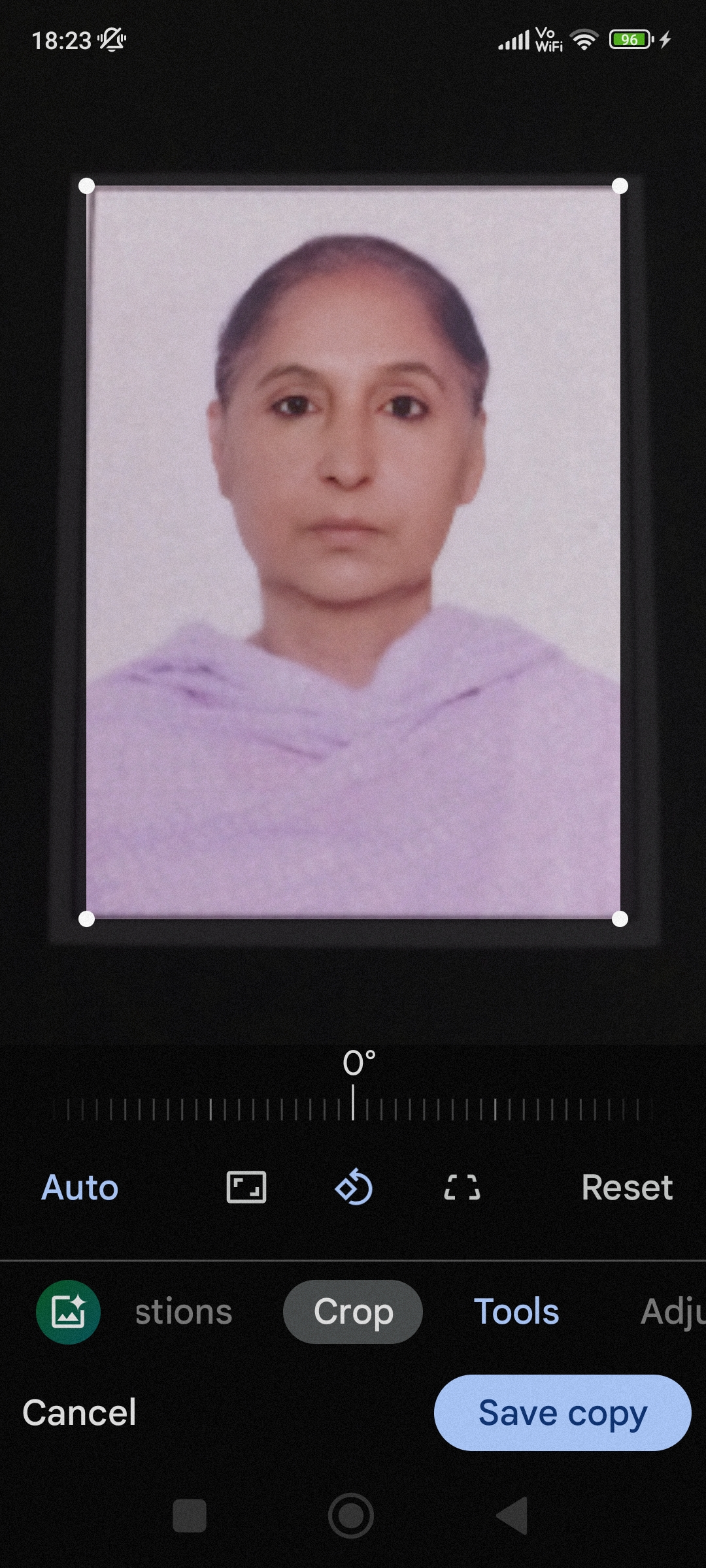Save copy of the edited photo
This screenshot has width=706, height=1568.
562,1413
